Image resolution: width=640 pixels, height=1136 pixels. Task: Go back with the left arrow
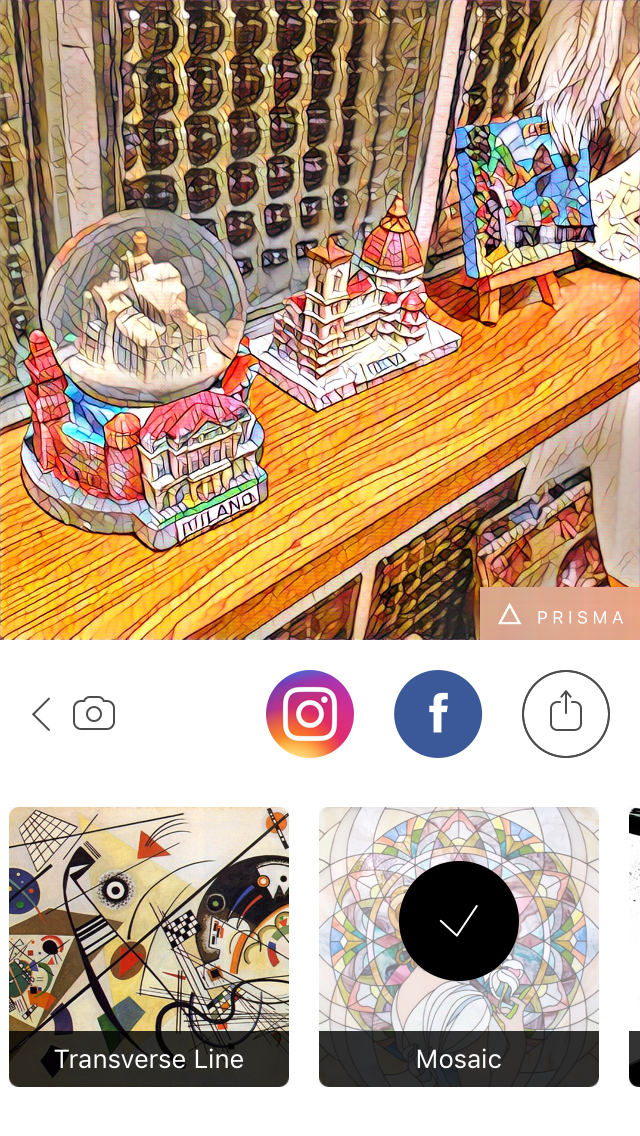coord(41,714)
